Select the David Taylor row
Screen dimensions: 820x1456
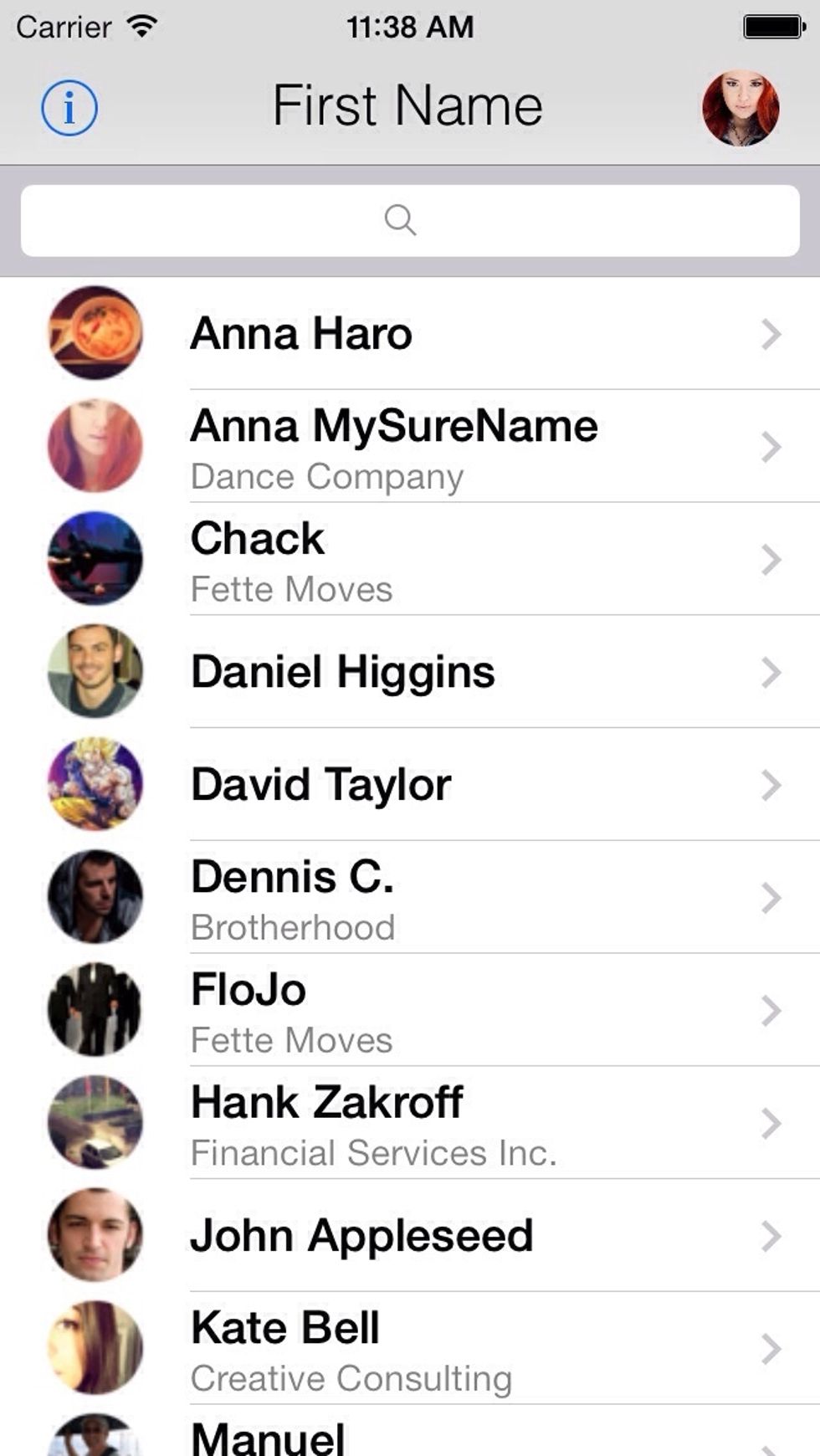(x=410, y=785)
